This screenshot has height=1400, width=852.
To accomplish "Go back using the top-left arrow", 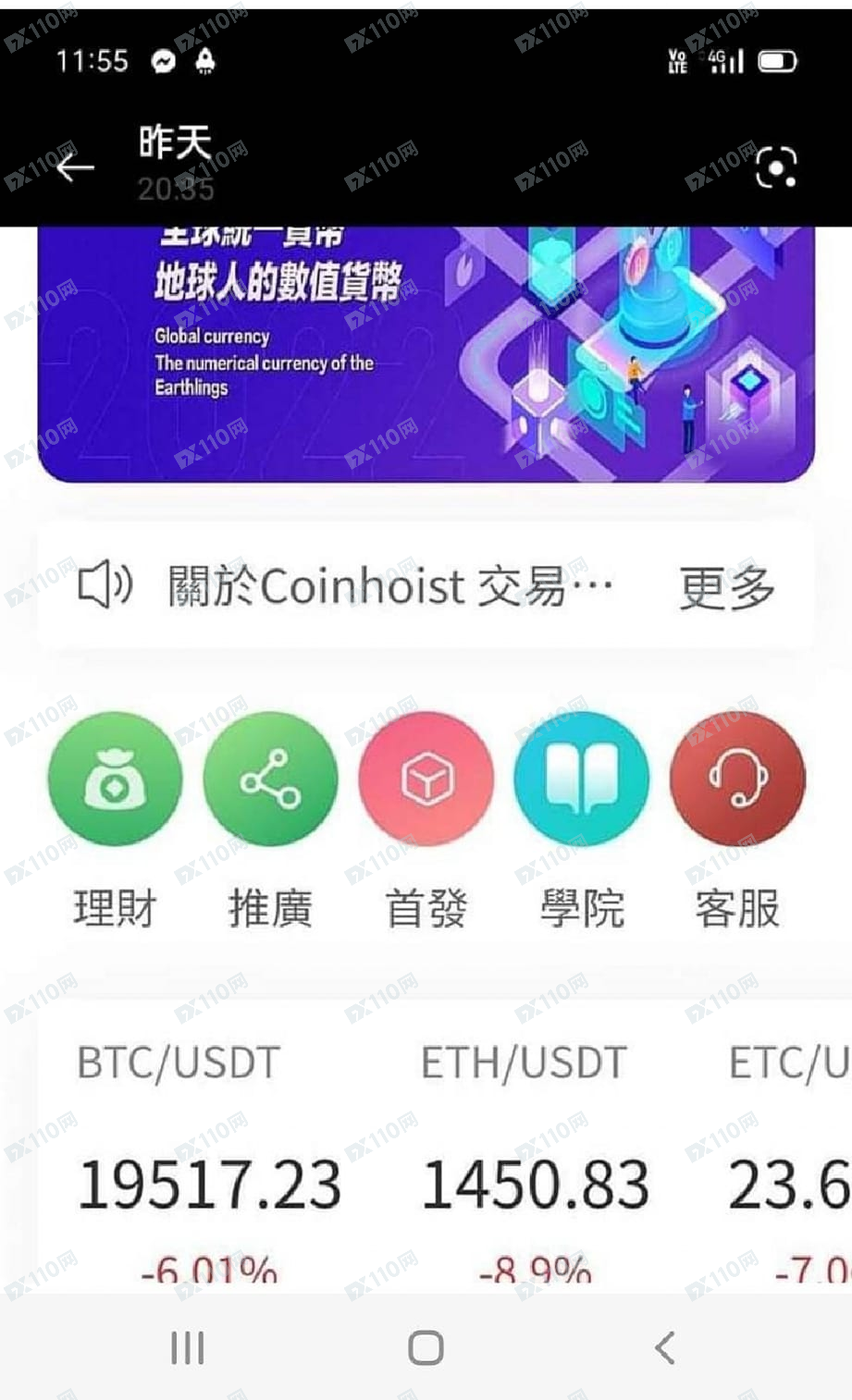I will pyautogui.click(x=75, y=167).
